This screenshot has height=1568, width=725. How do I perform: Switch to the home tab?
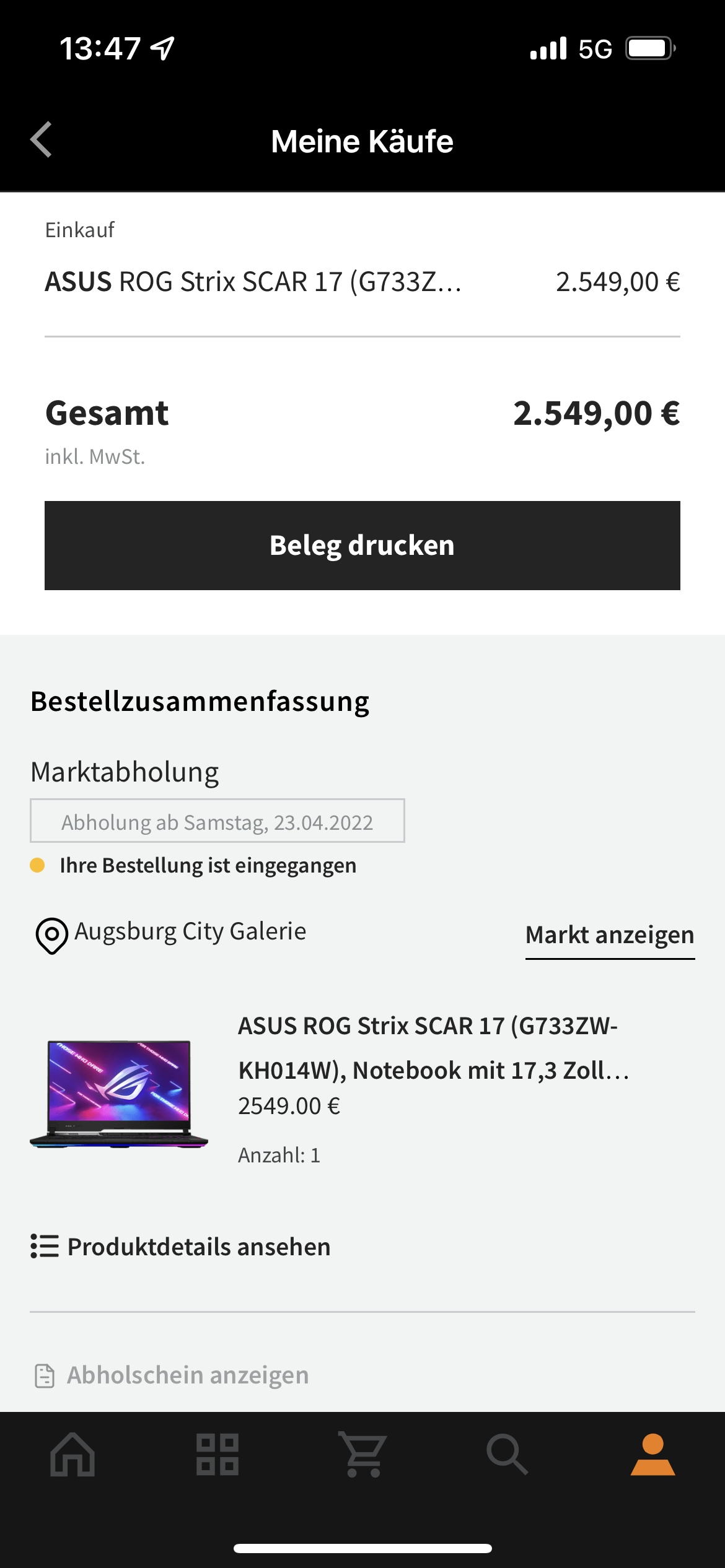(72, 1454)
